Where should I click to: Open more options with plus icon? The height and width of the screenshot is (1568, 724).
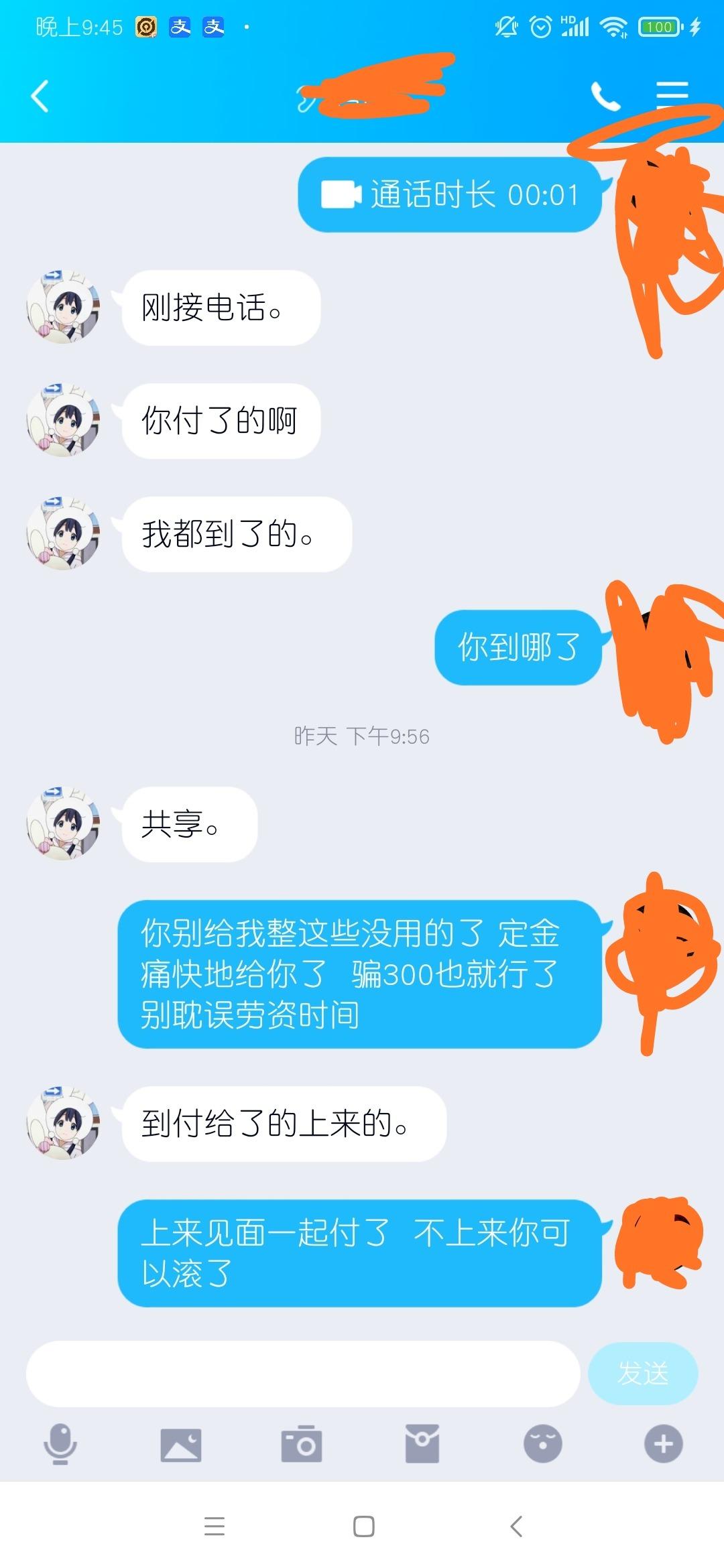pyautogui.click(x=664, y=1443)
